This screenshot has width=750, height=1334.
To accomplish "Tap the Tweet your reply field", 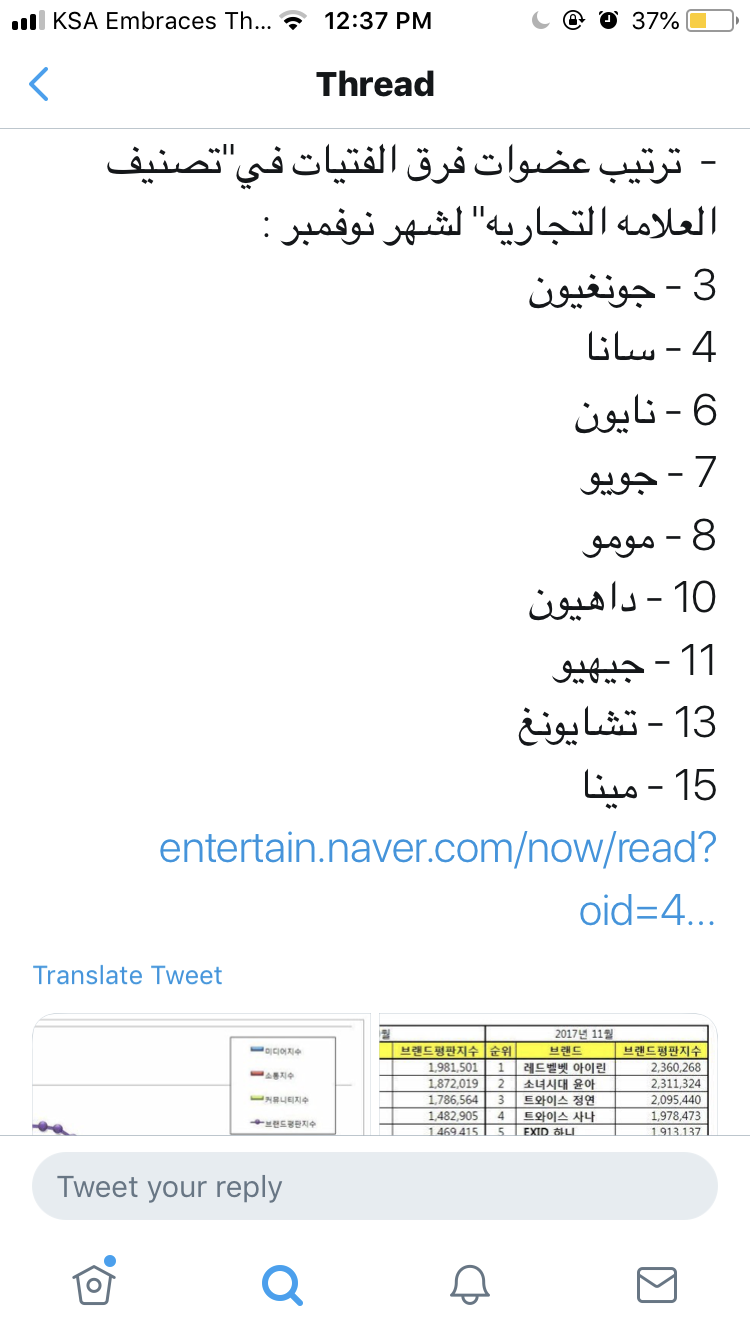I will coord(374,1187).
